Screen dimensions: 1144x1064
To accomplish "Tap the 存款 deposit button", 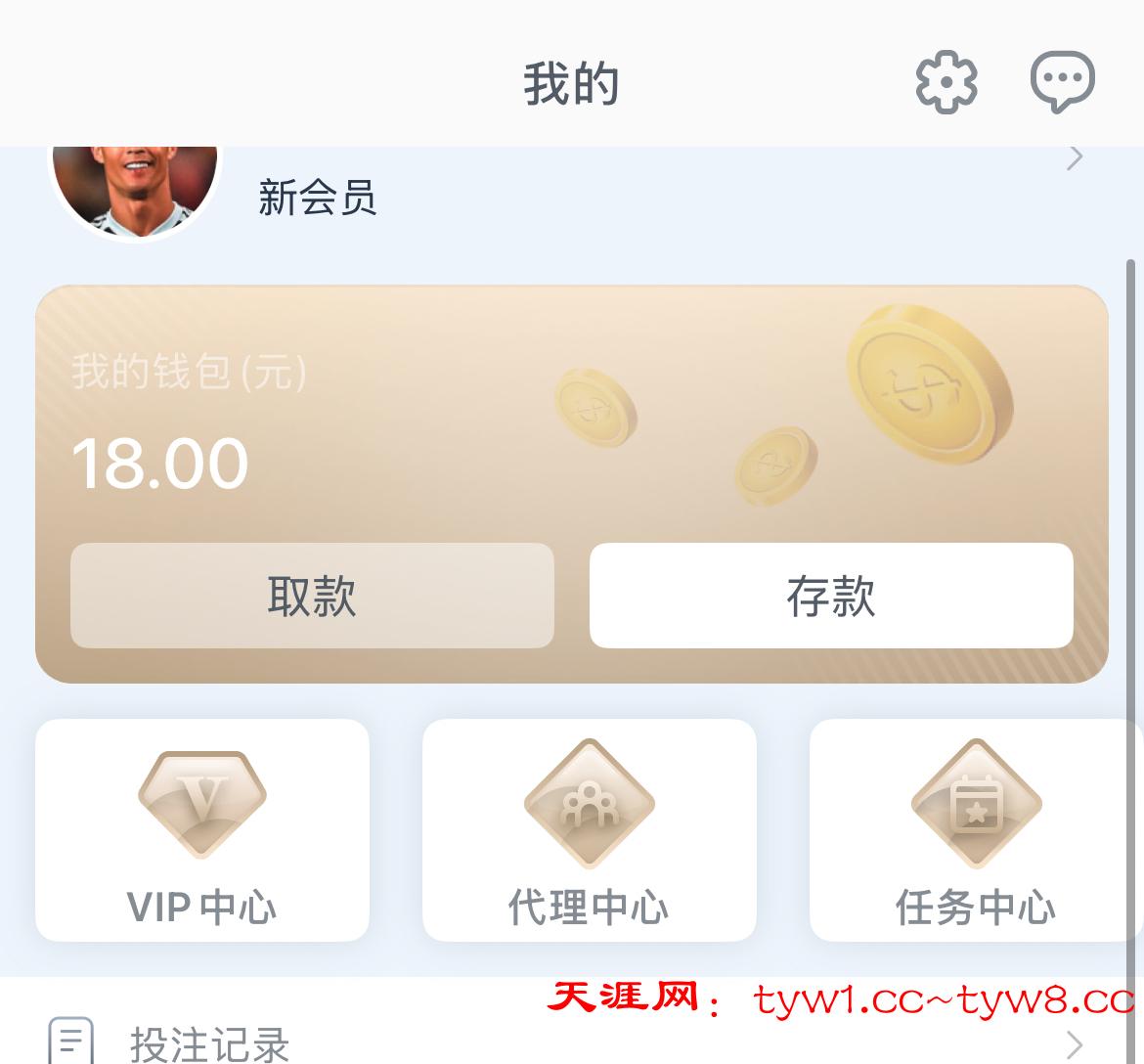I will [831, 596].
